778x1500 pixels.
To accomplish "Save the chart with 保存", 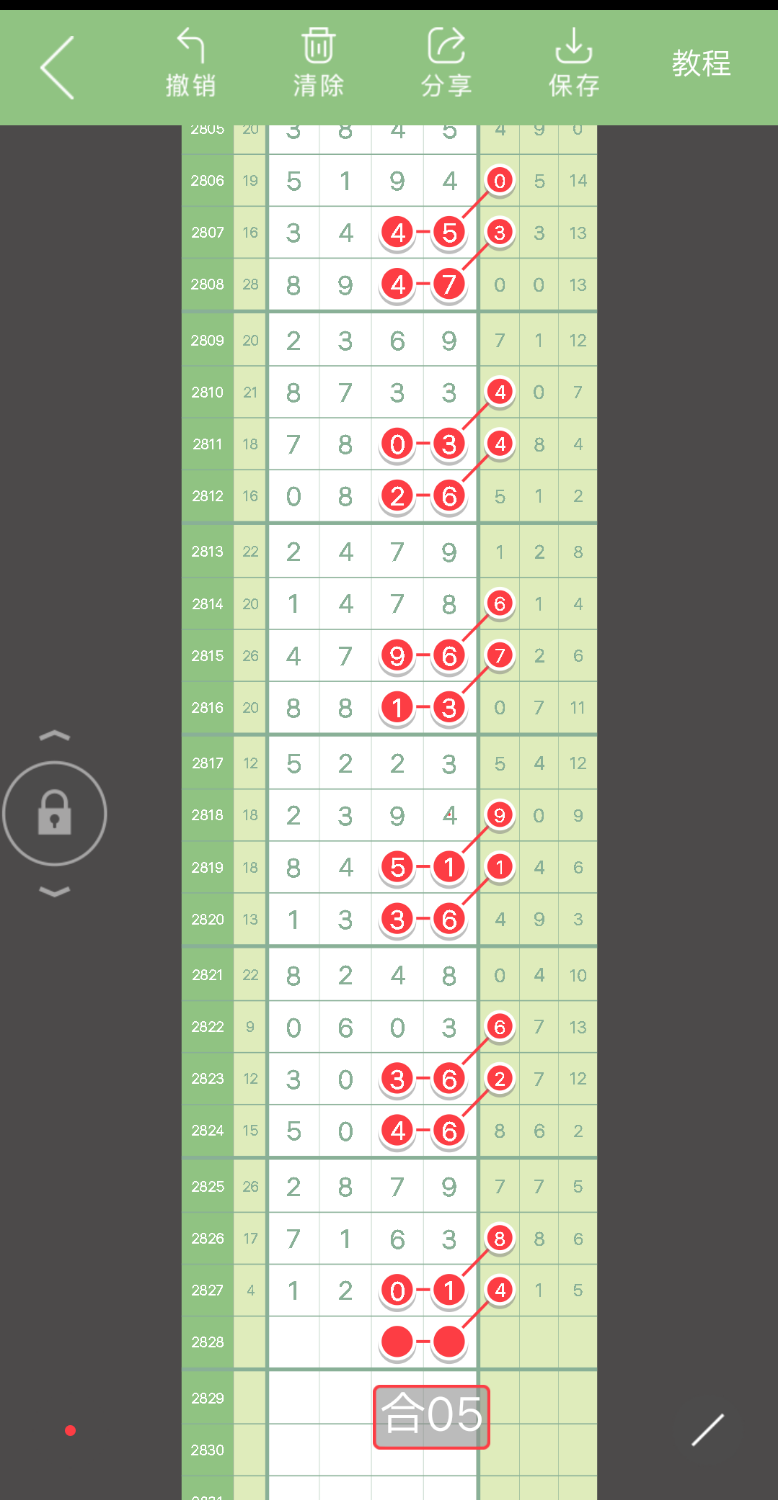I will 574,64.
